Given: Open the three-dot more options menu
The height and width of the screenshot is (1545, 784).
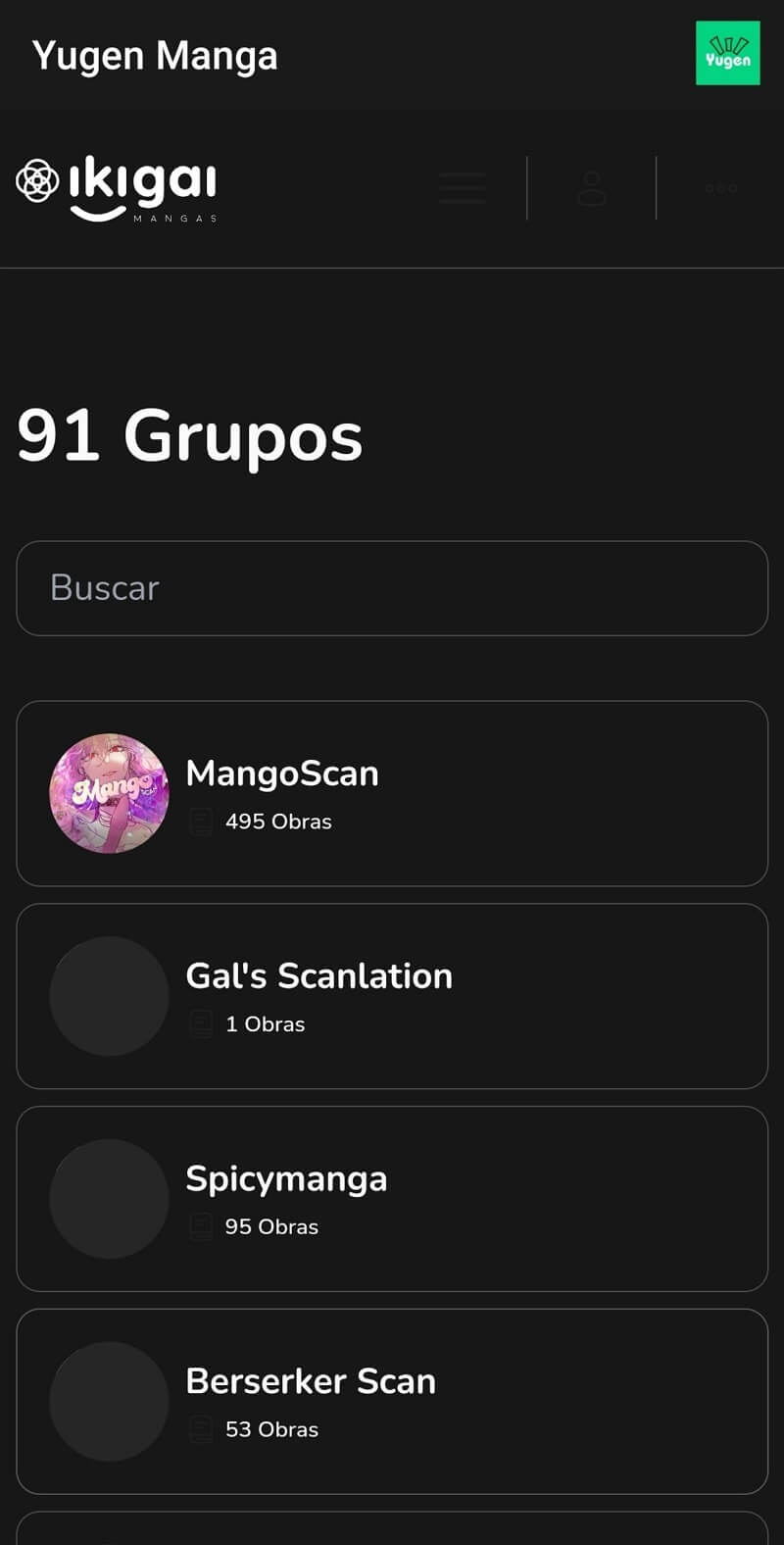Looking at the screenshot, I should (x=721, y=187).
